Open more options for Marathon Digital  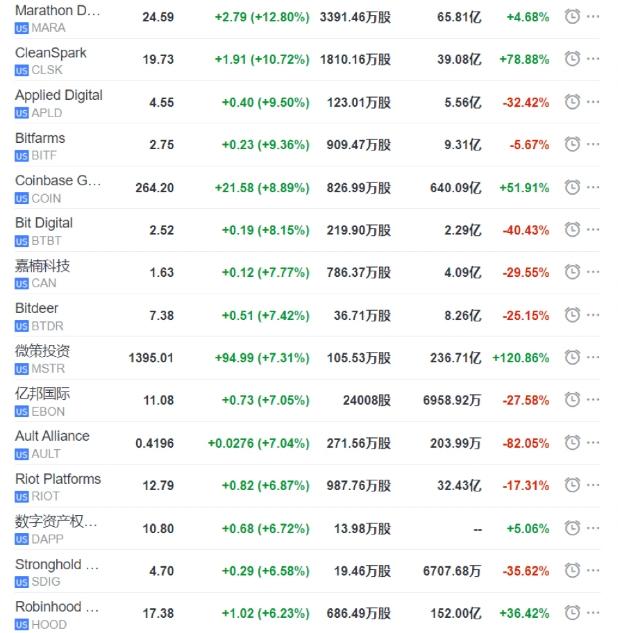point(593,16)
